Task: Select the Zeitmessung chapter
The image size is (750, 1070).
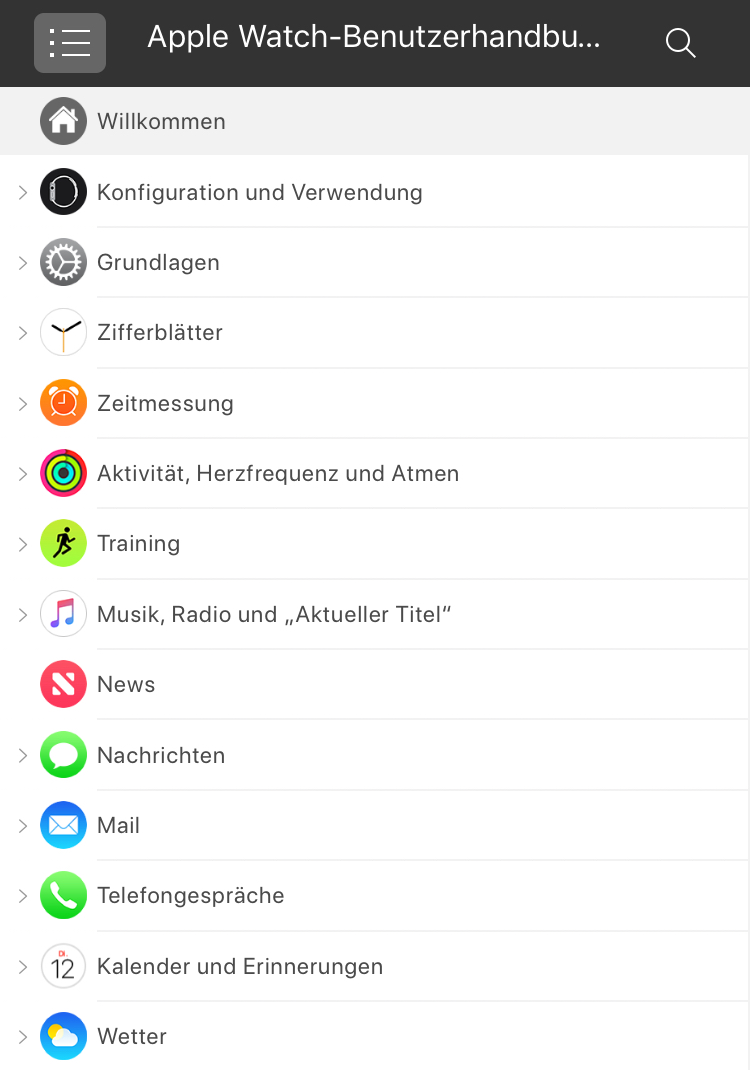Action: pyautogui.click(x=165, y=403)
